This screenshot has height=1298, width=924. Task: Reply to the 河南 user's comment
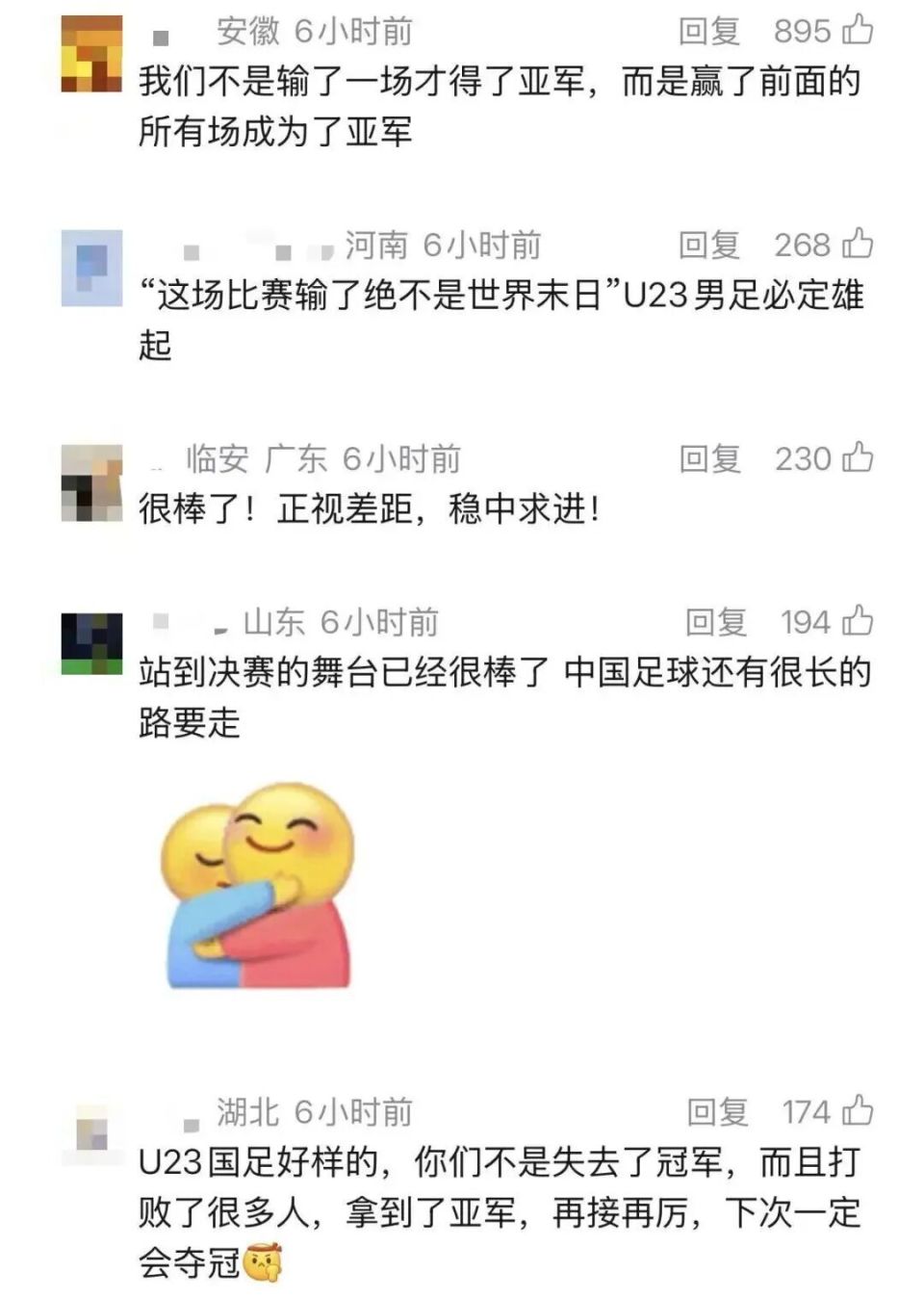tap(708, 246)
